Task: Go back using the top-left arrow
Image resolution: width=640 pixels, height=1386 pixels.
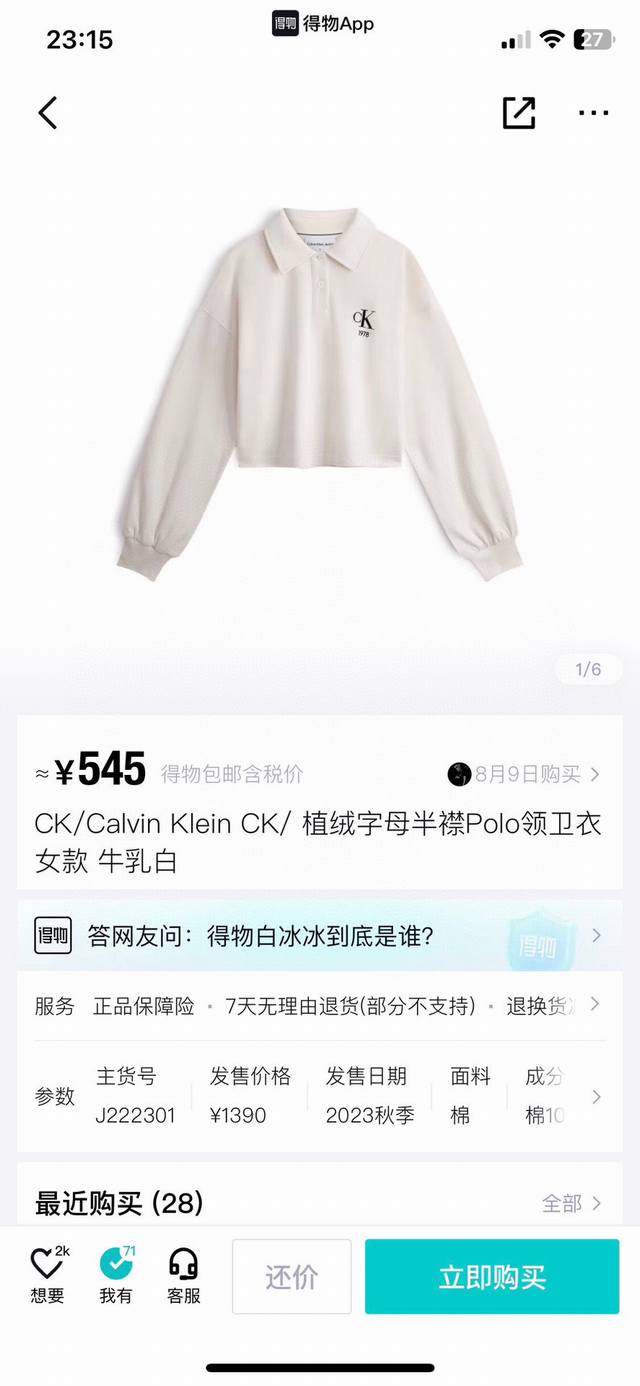Action: [x=48, y=113]
